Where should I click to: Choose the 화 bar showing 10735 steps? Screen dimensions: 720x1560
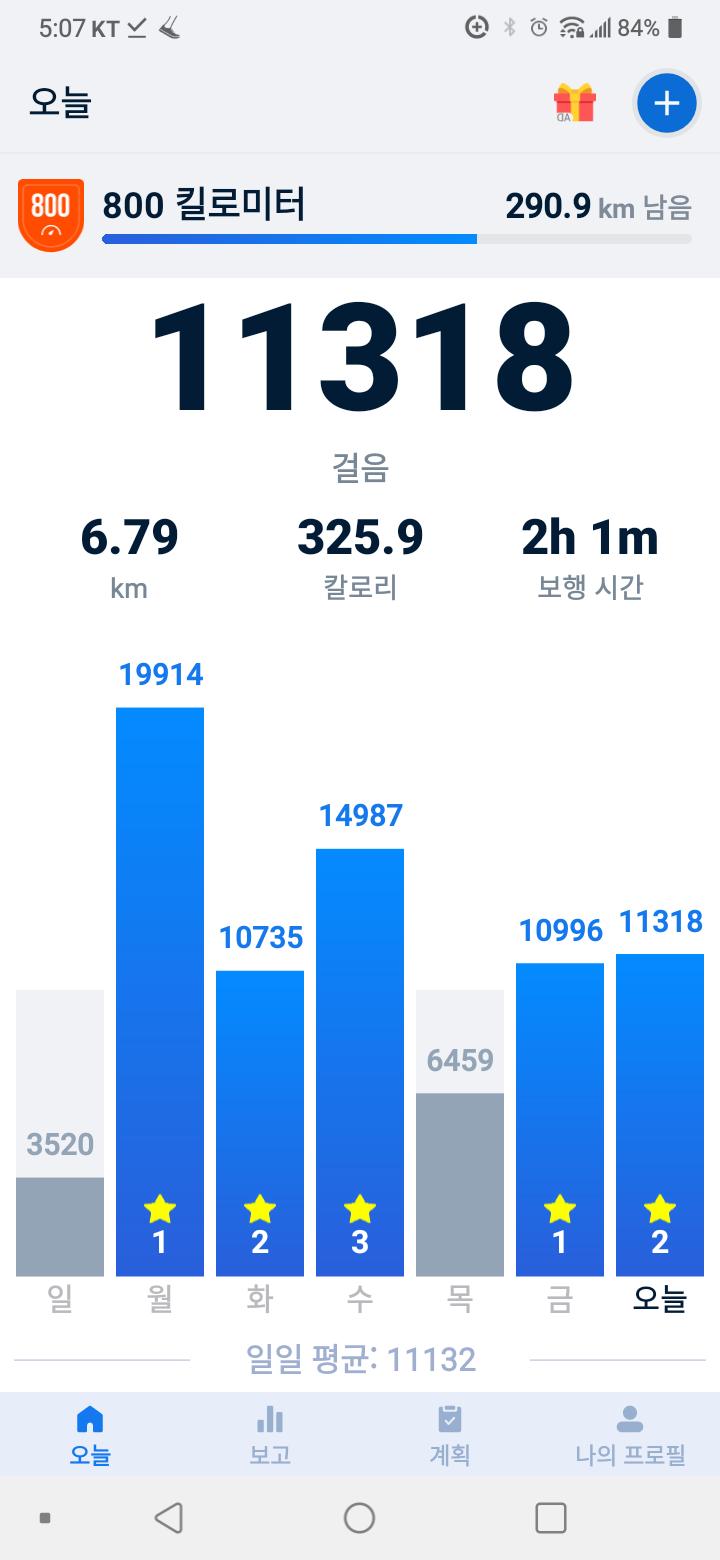tap(260, 1120)
